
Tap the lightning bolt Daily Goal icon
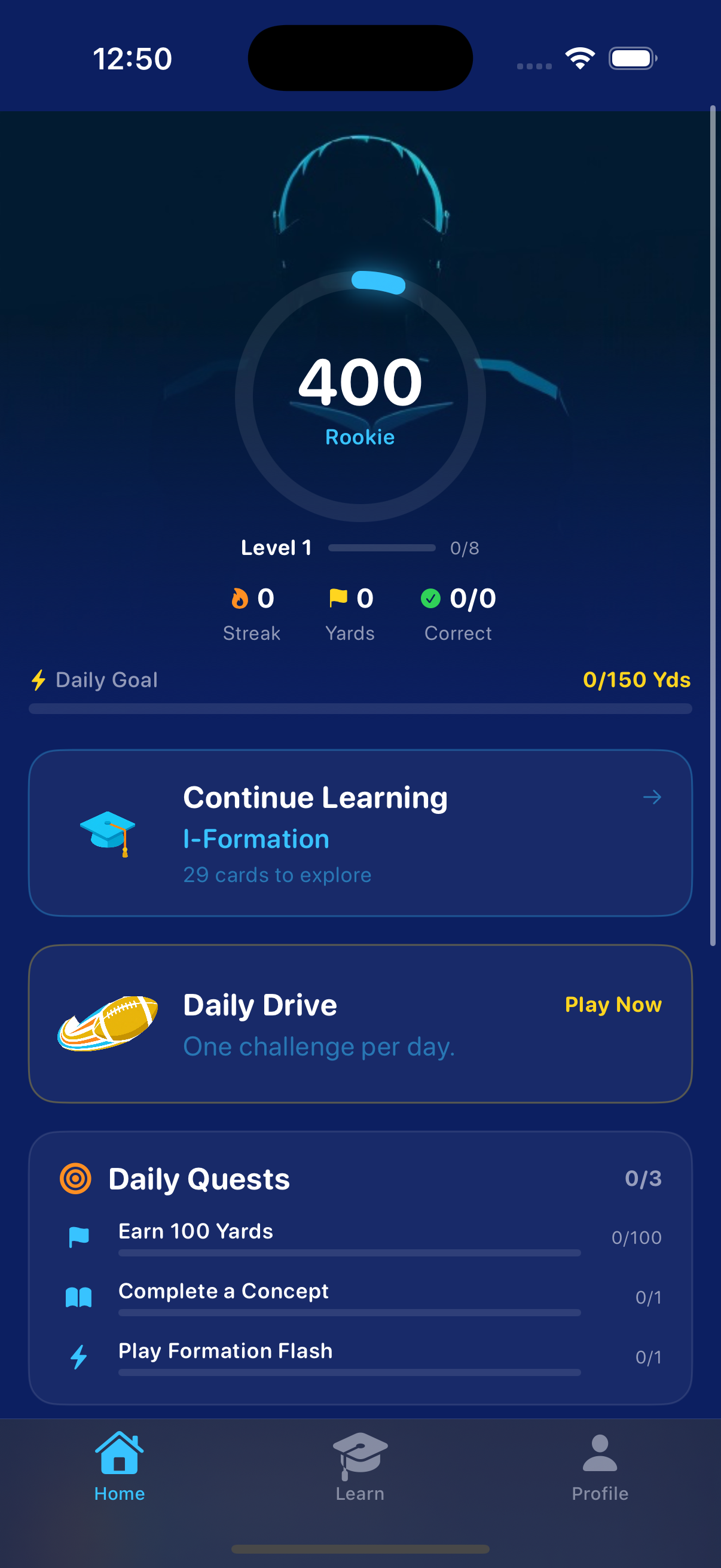point(38,680)
